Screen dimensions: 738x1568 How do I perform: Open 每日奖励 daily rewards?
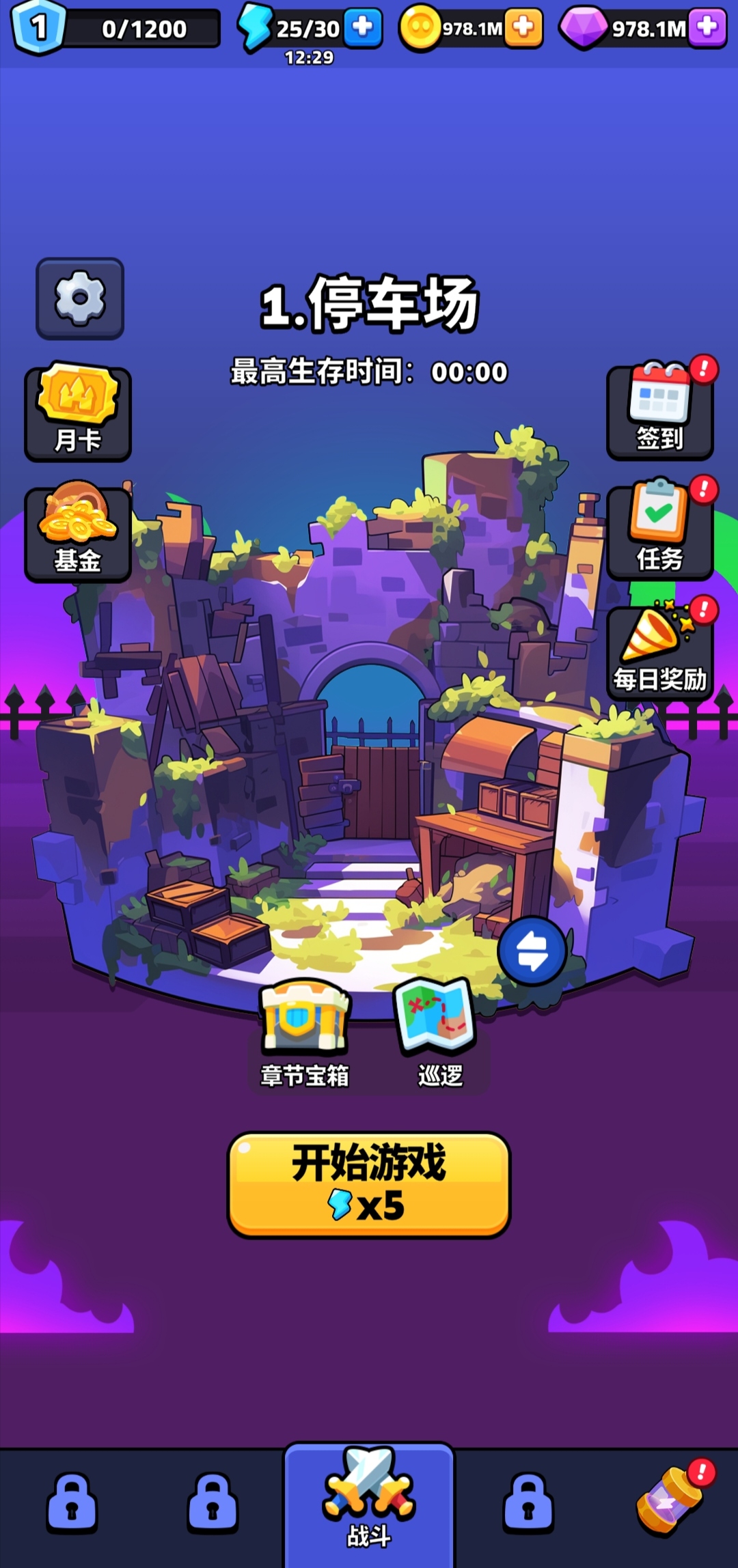coord(659,652)
